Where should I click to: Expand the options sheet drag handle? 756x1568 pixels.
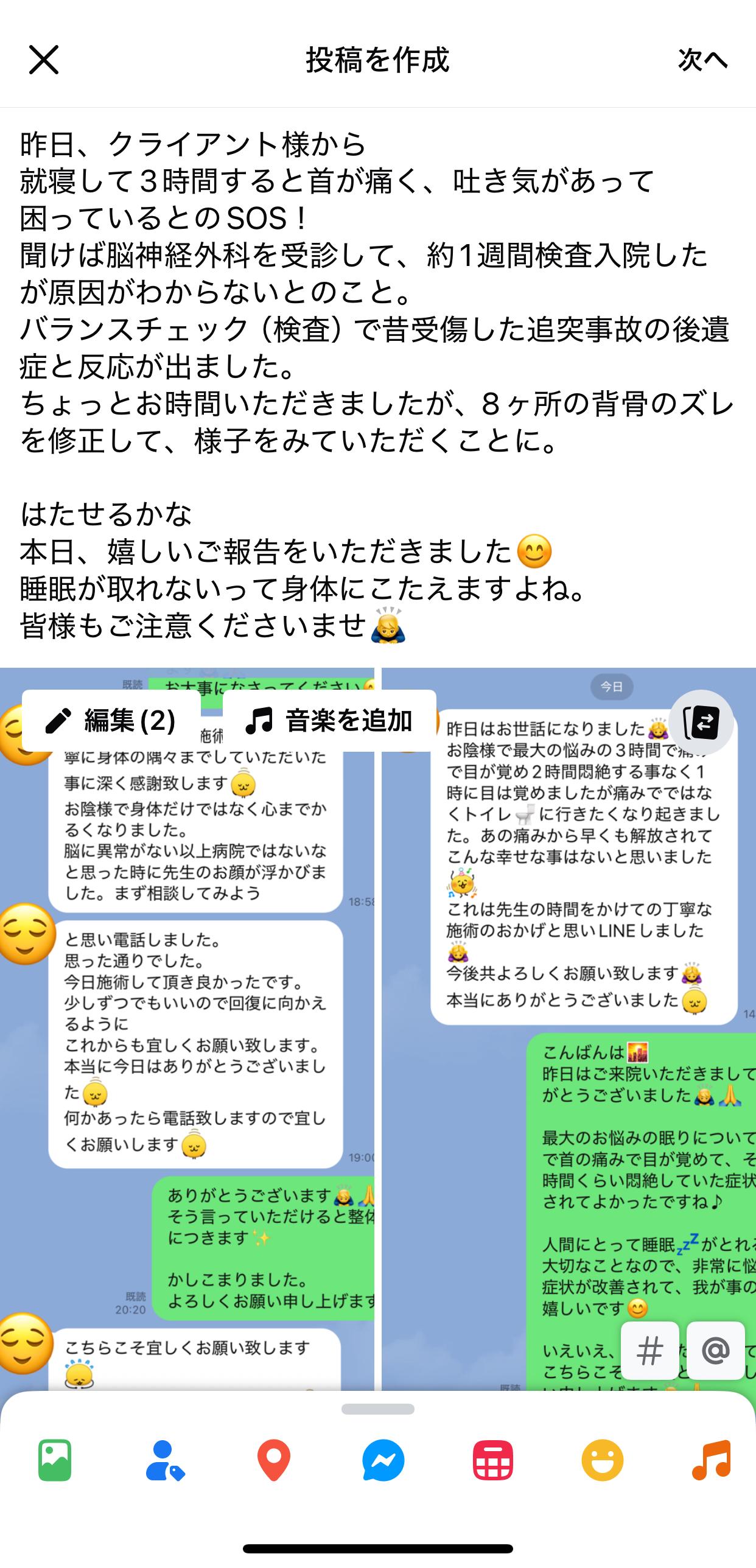(378, 1409)
